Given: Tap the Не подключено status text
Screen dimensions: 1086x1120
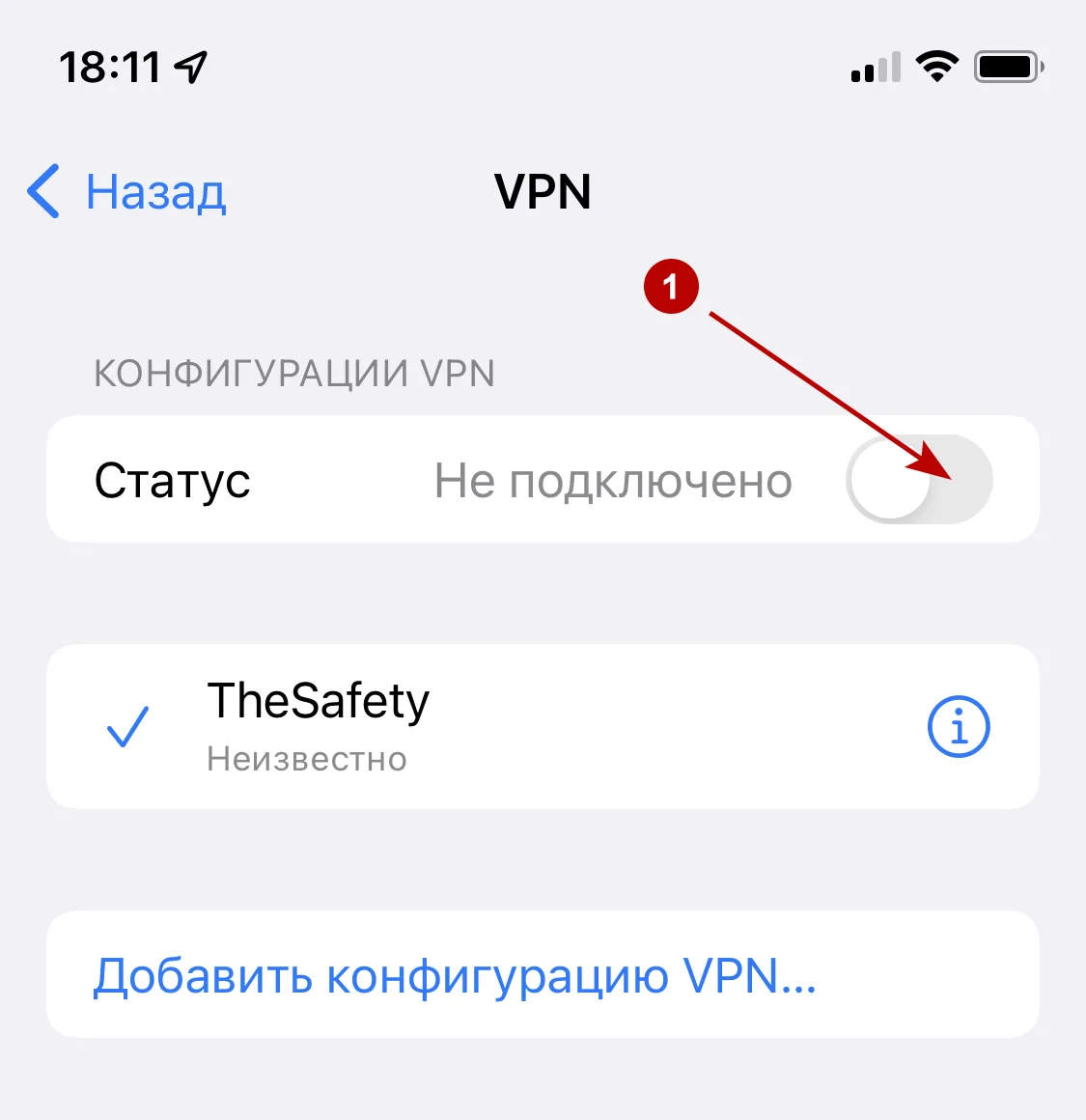Looking at the screenshot, I should point(612,480).
